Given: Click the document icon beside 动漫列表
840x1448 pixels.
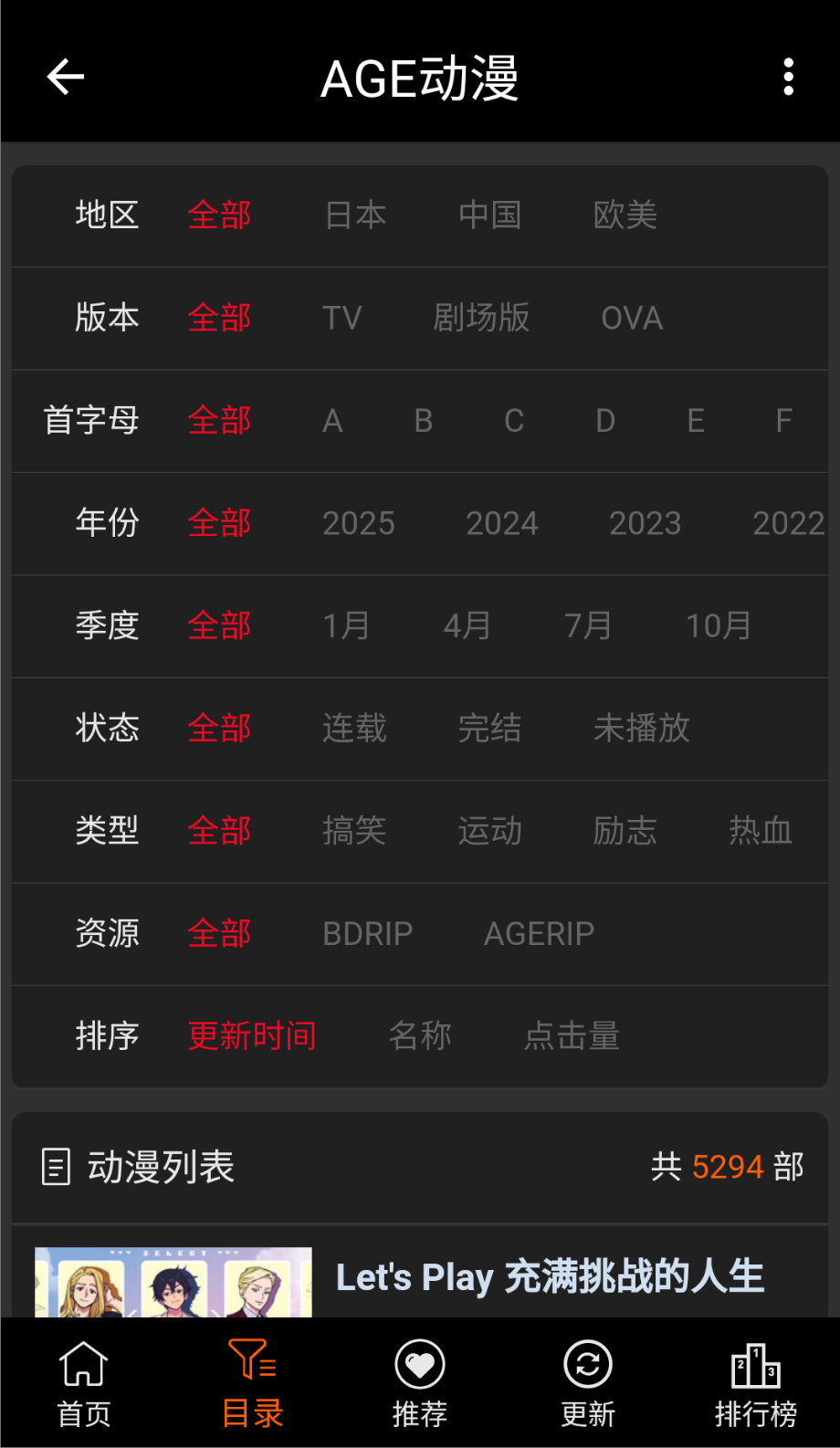Looking at the screenshot, I should click(55, 1166).
